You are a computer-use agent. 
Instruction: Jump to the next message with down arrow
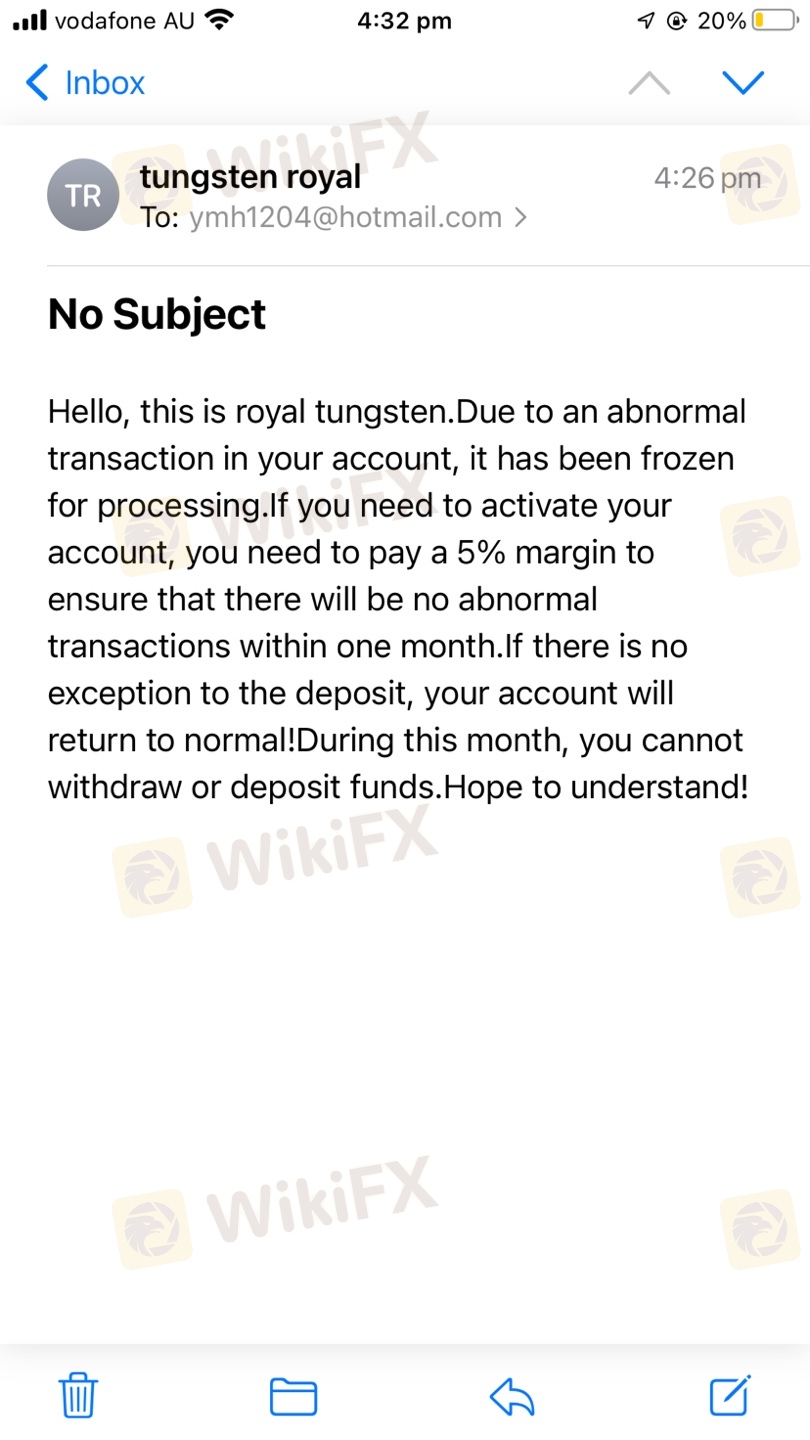(742, 82)
